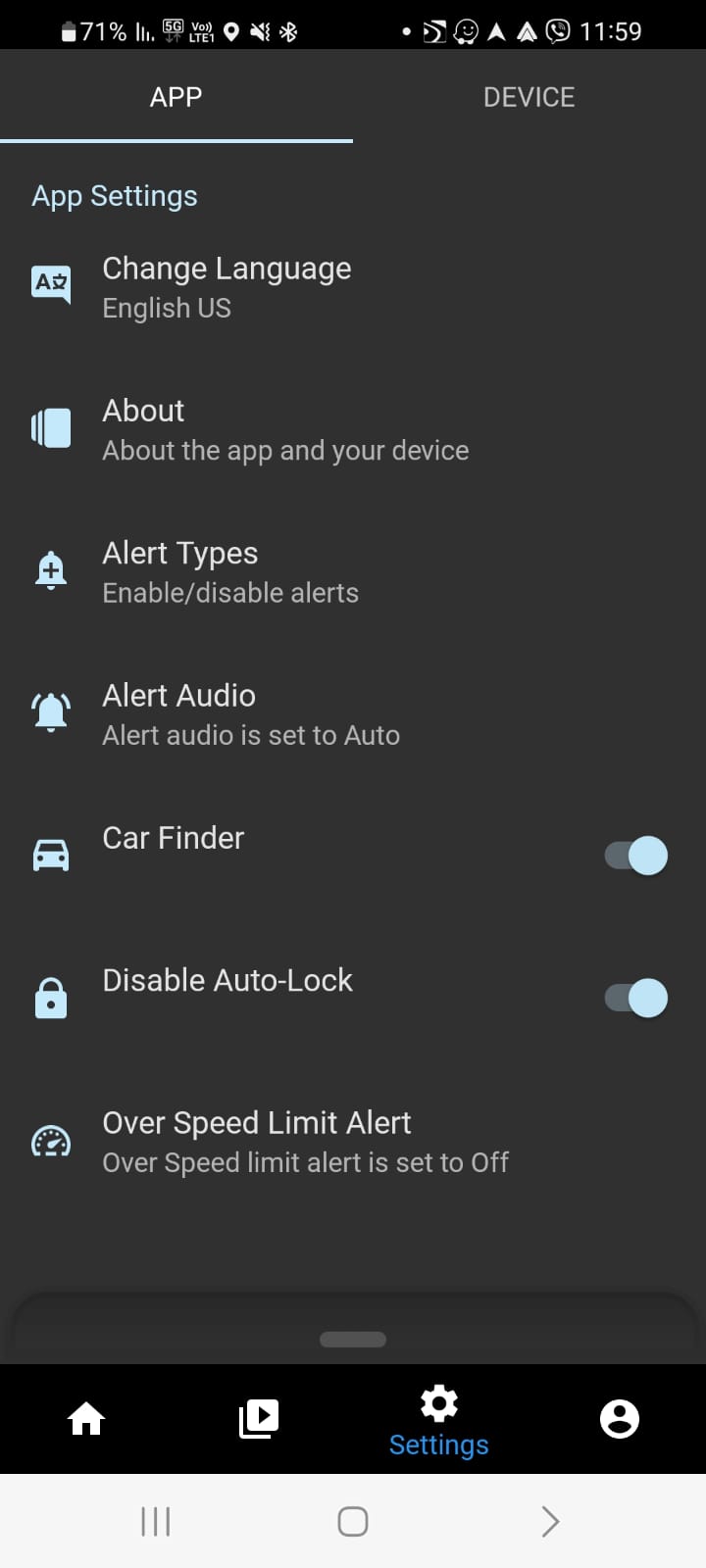The height and width of the screenshot is (1568, 706).
Task: Go to the home tab
Action: pos(86,1418)
